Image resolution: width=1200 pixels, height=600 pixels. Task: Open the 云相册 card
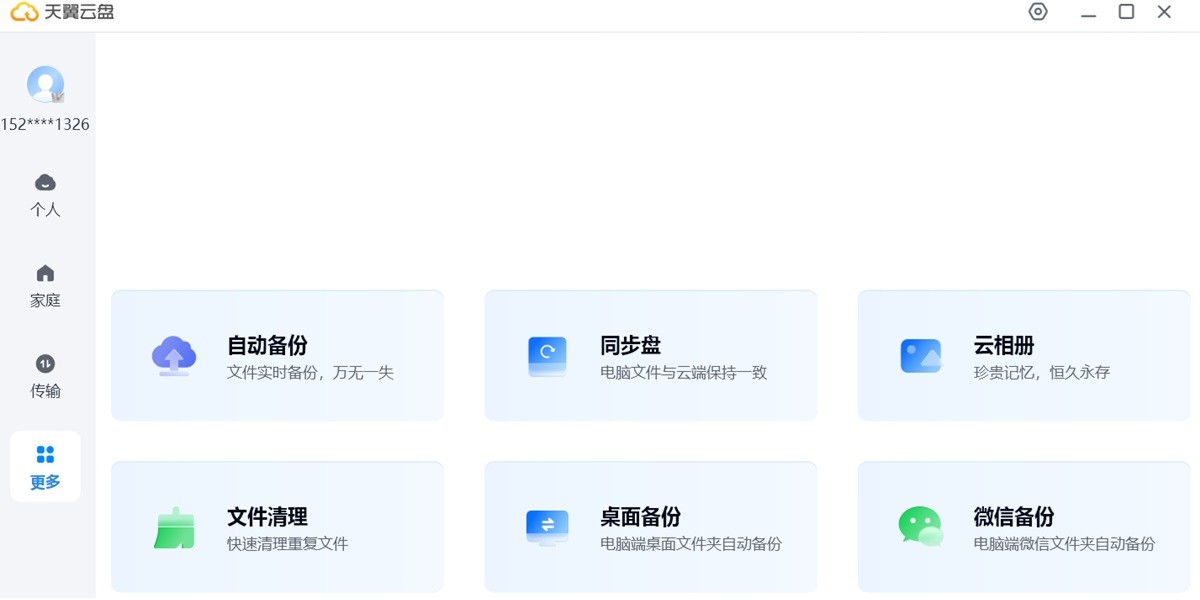coord(1024,356)
